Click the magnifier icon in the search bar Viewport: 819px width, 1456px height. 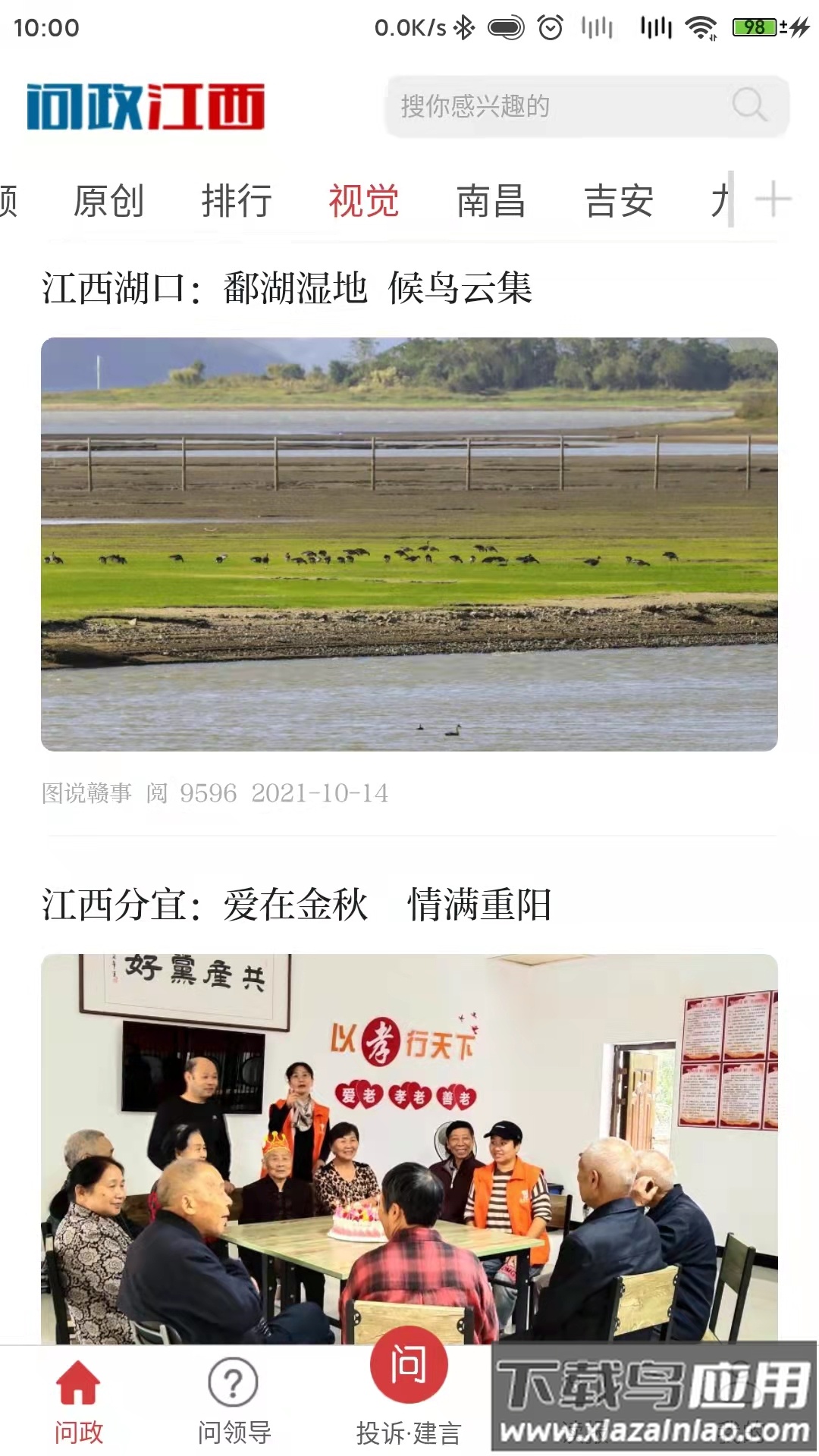(749, 106)
